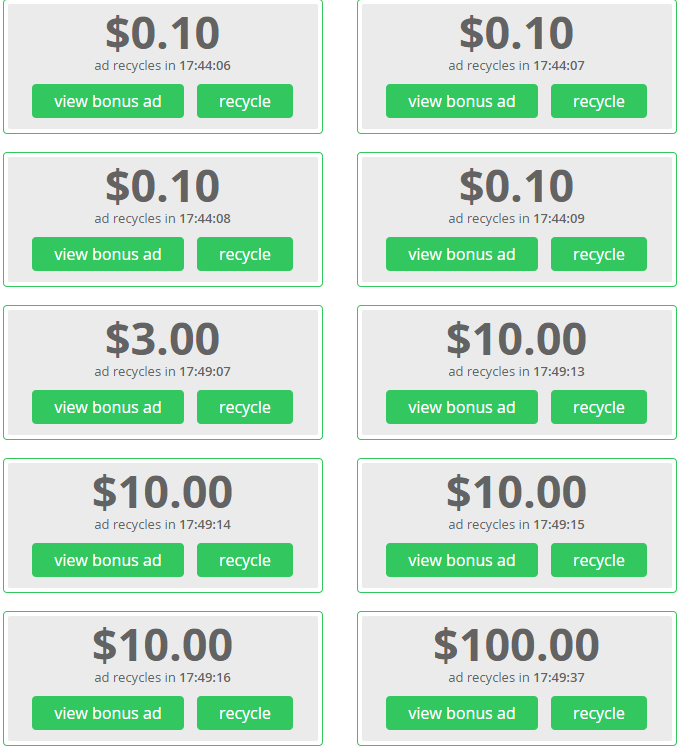Recycle the ad with timer 17:49:14
Viewport: 685px width, 750px height.
click(245, 560)
